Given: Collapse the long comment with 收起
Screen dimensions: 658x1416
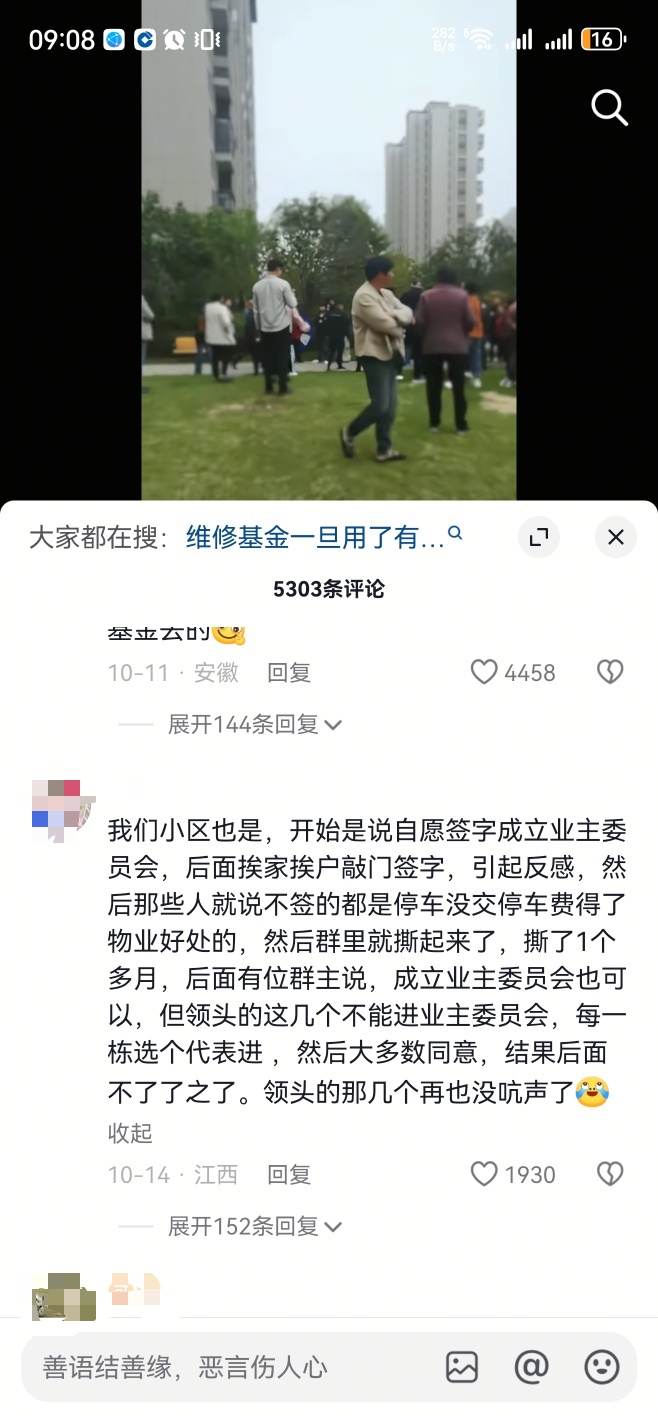Looking at the screenshot, I should 130,1133.
